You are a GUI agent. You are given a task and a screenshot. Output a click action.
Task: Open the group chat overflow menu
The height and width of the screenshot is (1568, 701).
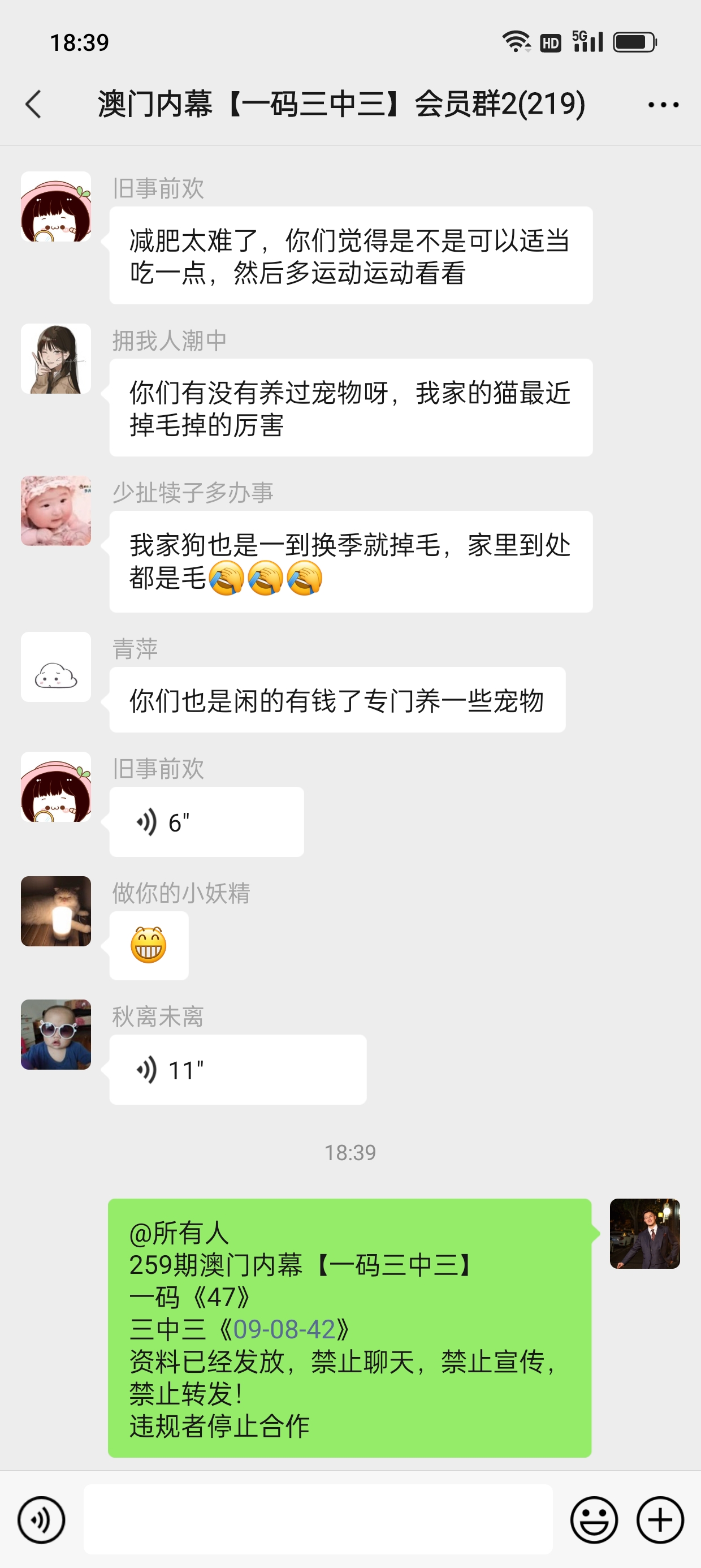[x=663, y=105]
